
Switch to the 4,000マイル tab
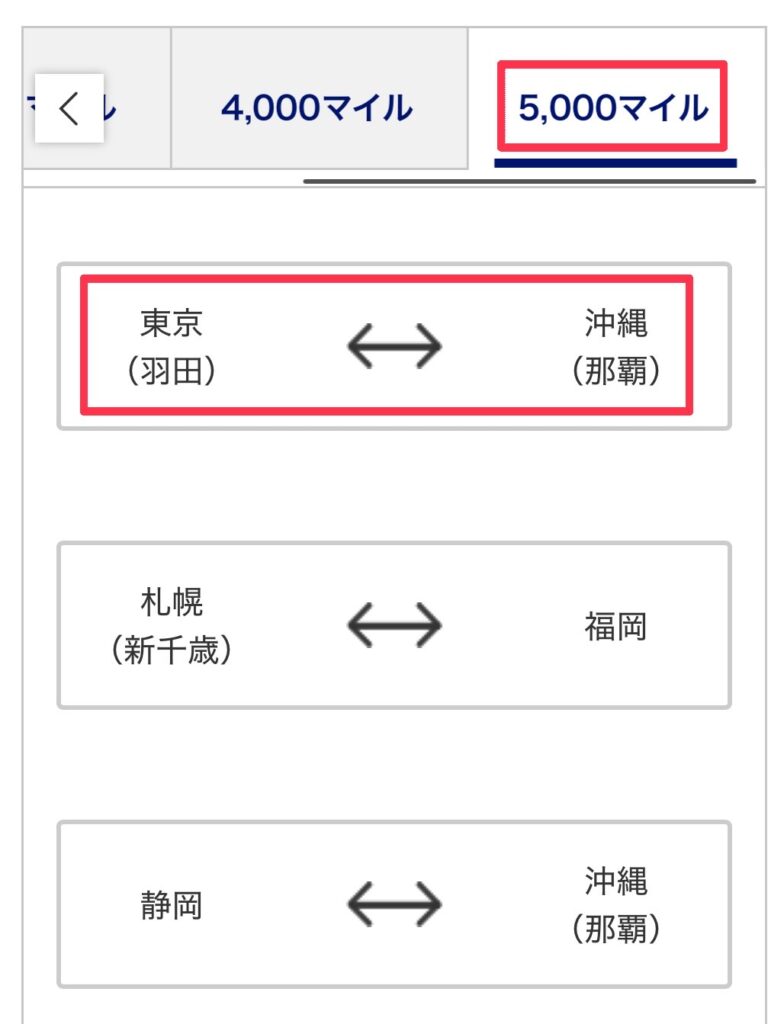pyautogui.click(x=318, y=108)
